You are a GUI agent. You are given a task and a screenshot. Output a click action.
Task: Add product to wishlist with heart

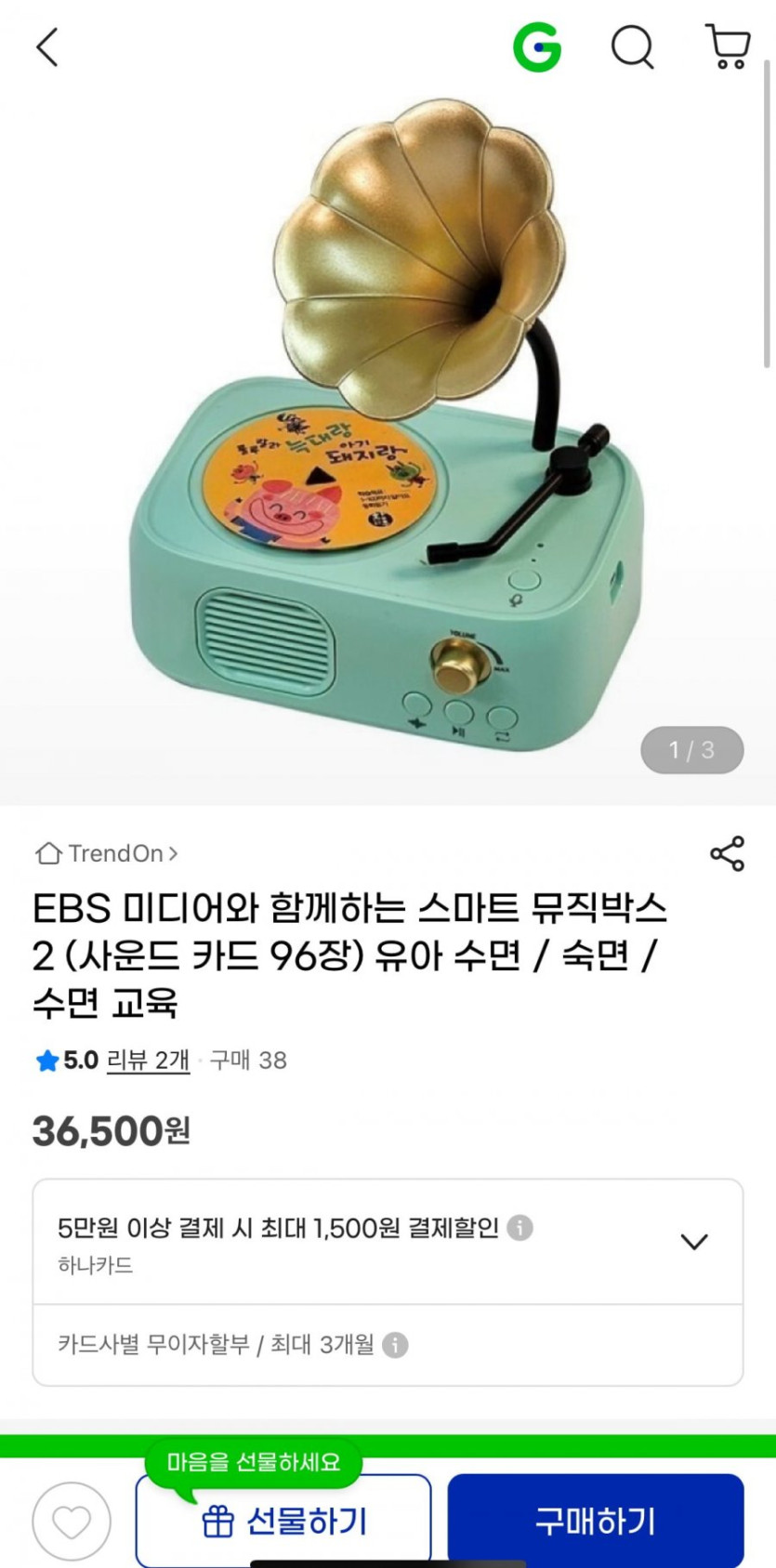coord(72,1522)
